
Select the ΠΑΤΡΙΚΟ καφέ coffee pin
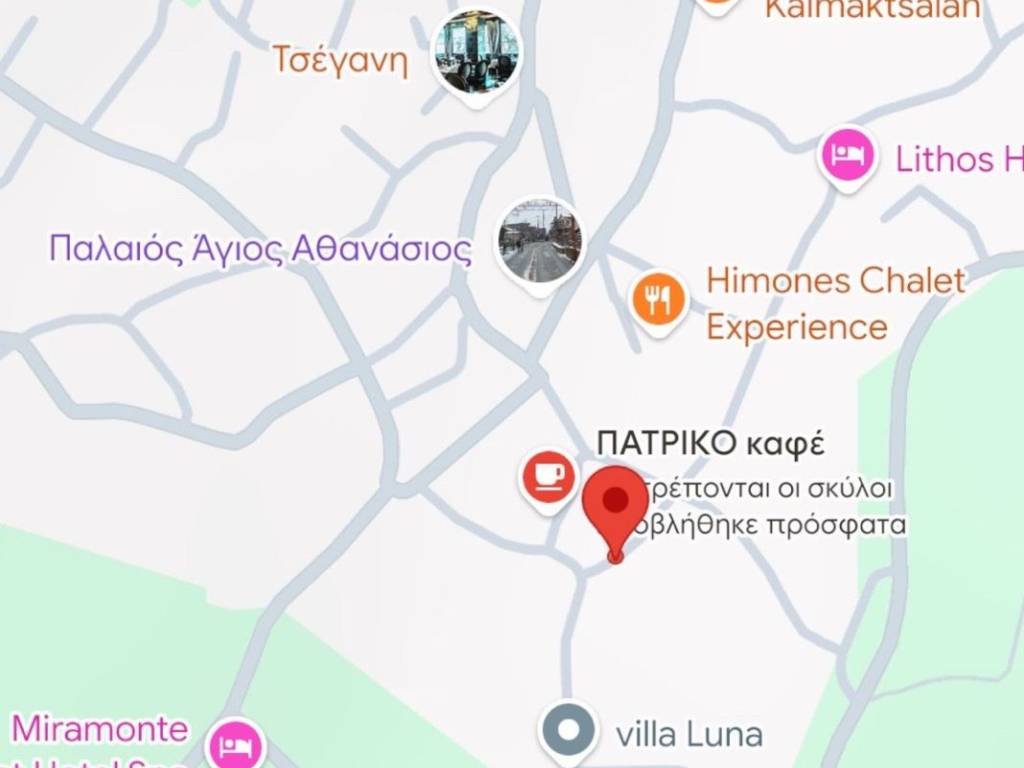pyautogui.click(x=548, y=477)
